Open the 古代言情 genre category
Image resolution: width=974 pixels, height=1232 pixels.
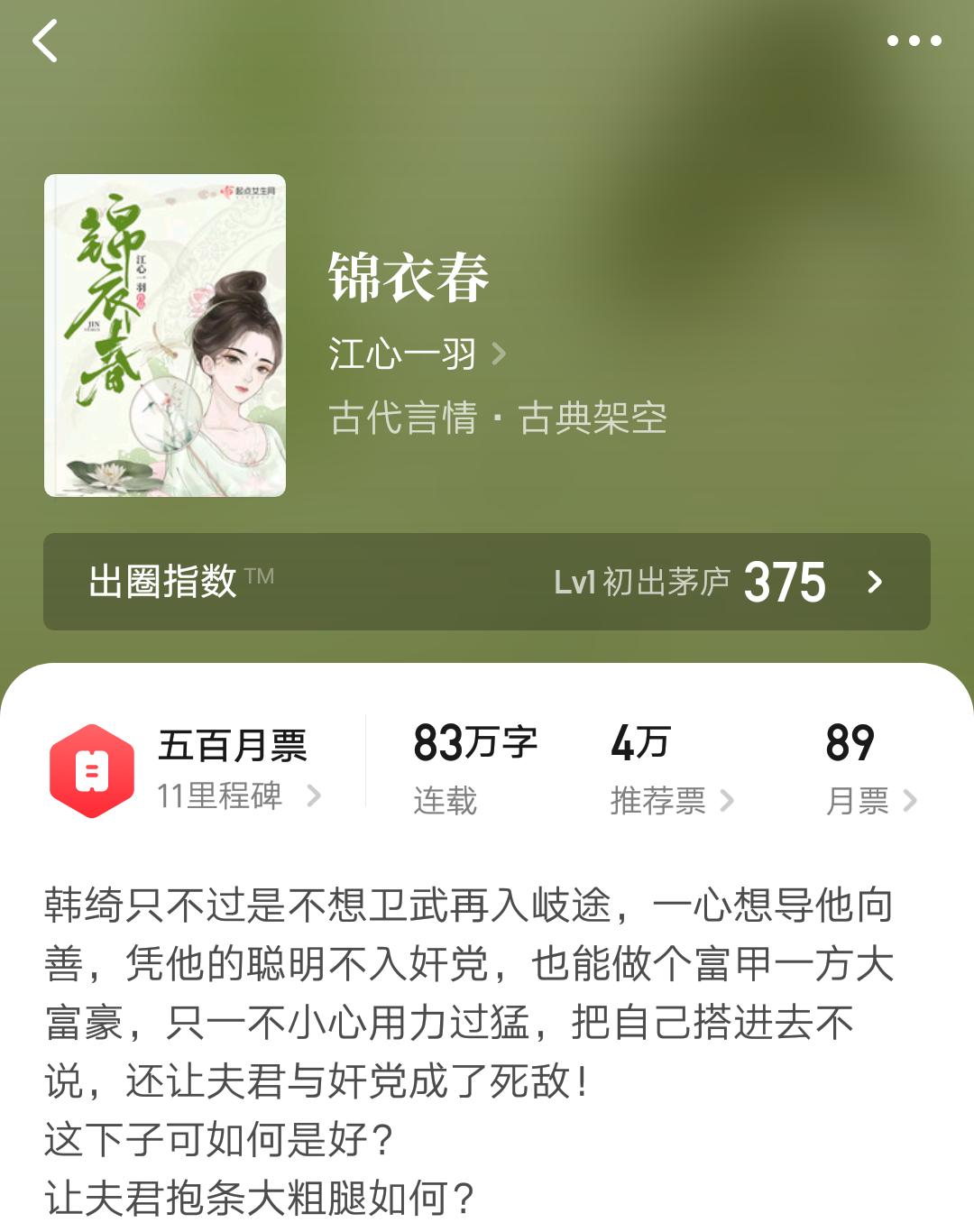(405, 418)
